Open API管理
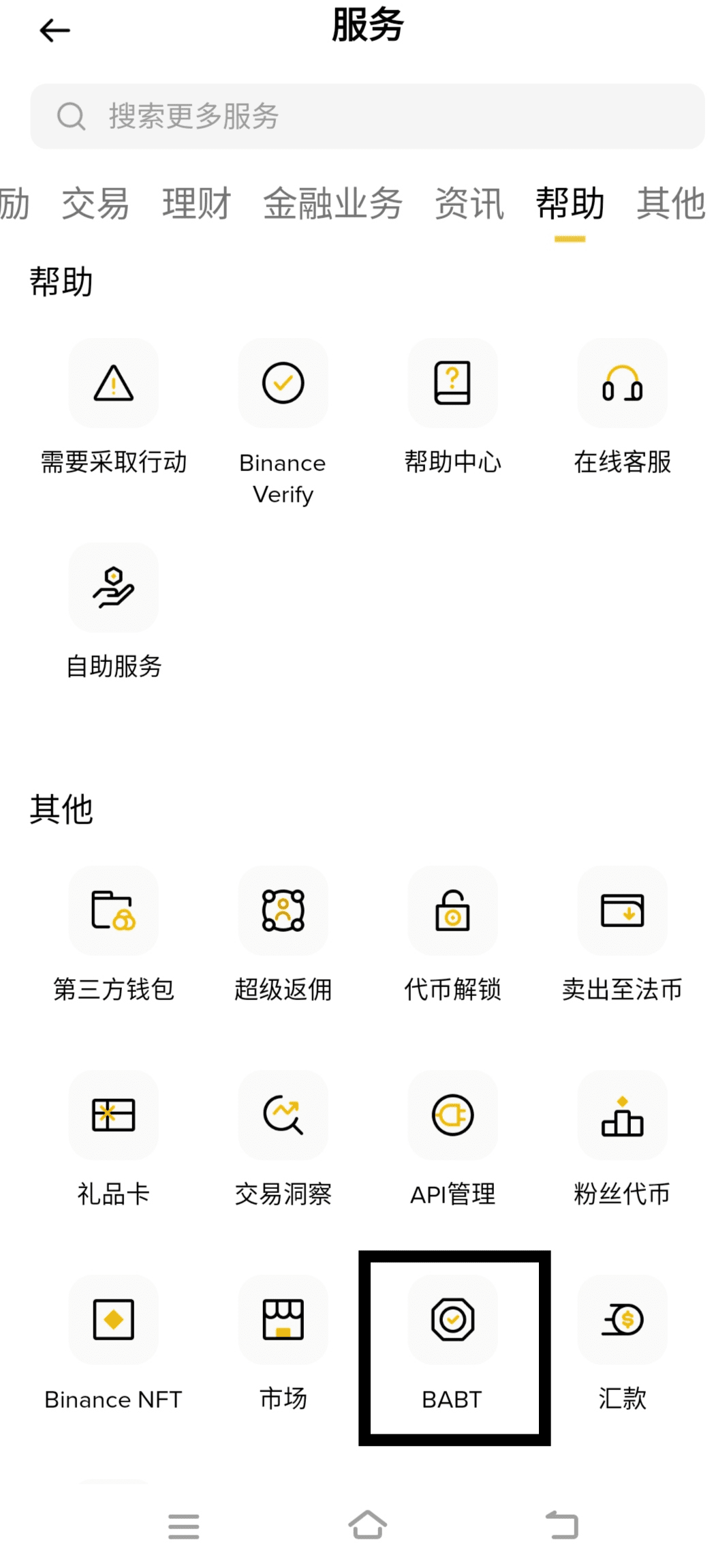This screenshot has height=1568, width=714. coord(452,1140)
